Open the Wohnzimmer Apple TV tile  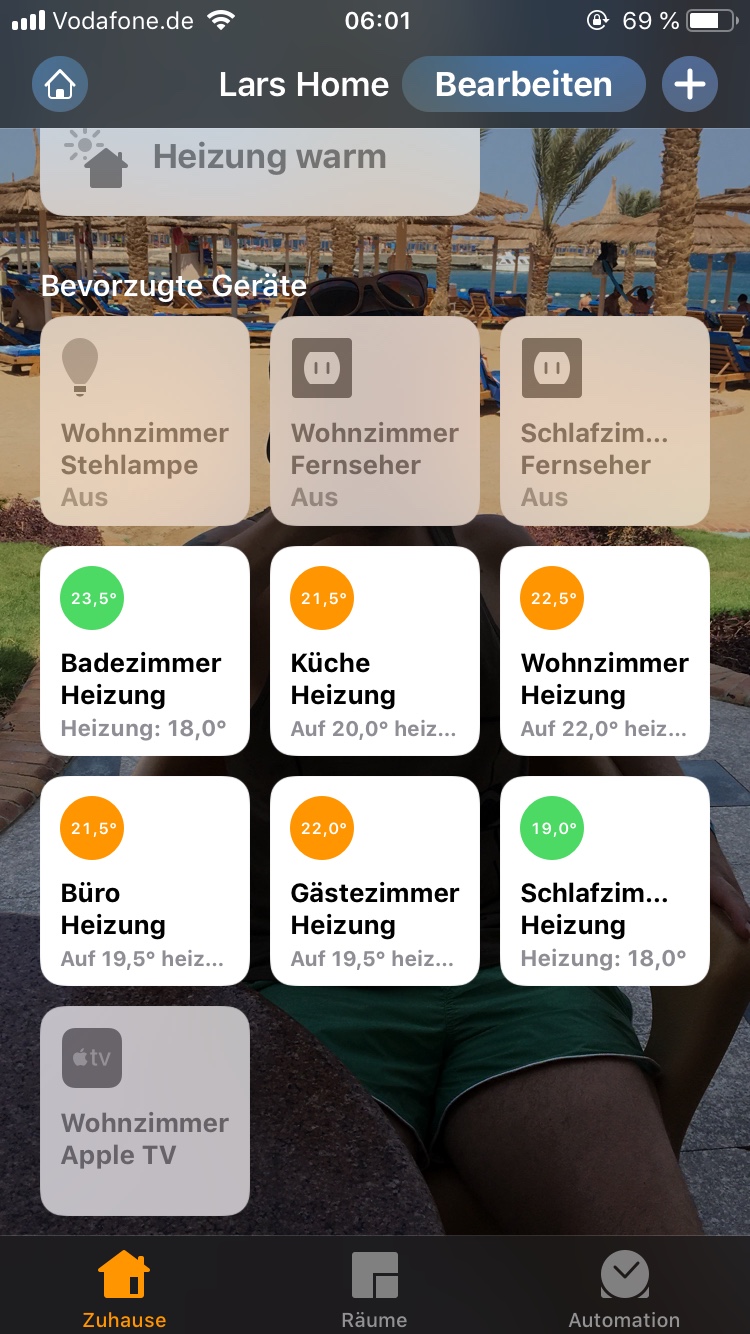click(145, 1111)
